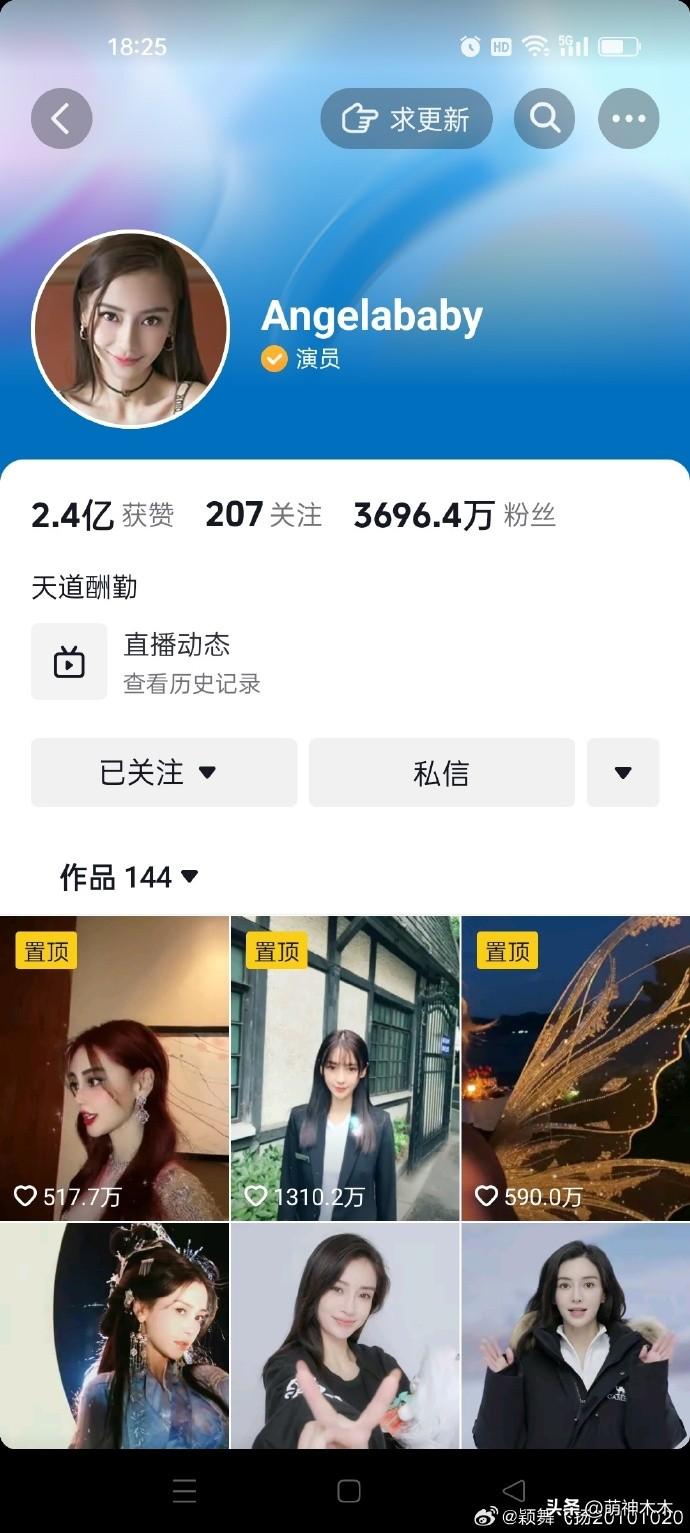Open the video with ancient costume headdress

point(114,1335)
